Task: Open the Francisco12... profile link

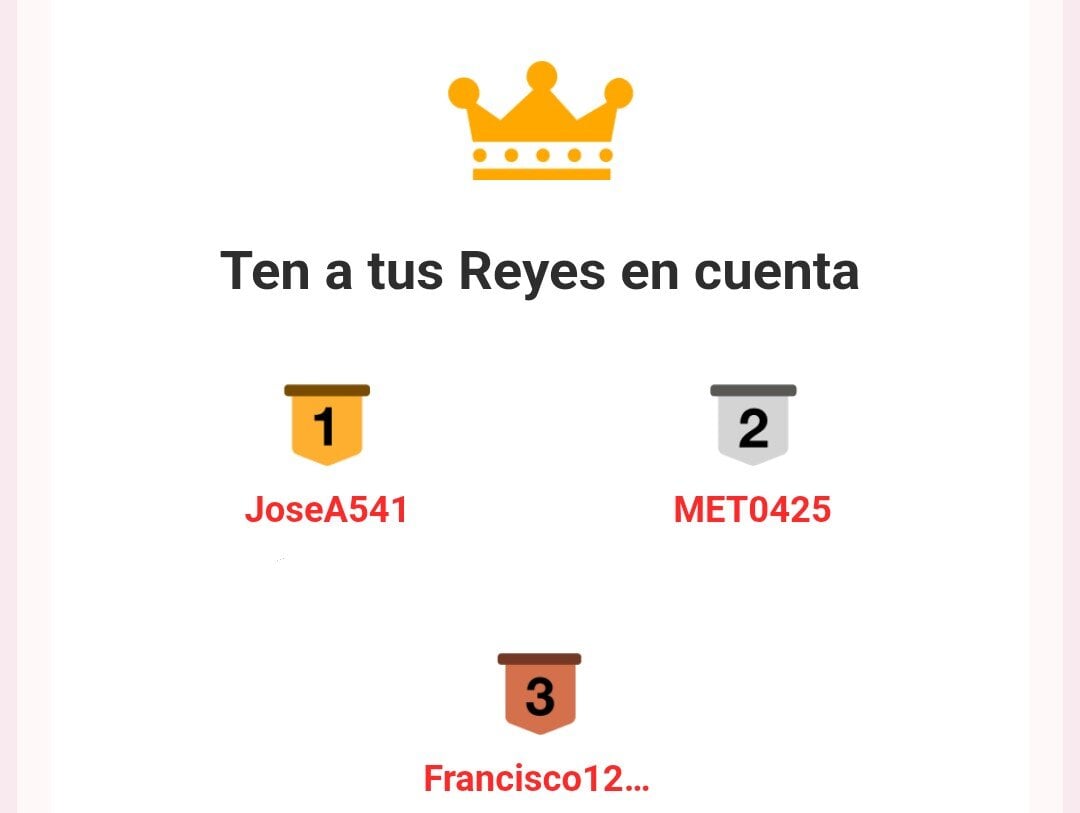Action: pos(537,778)
